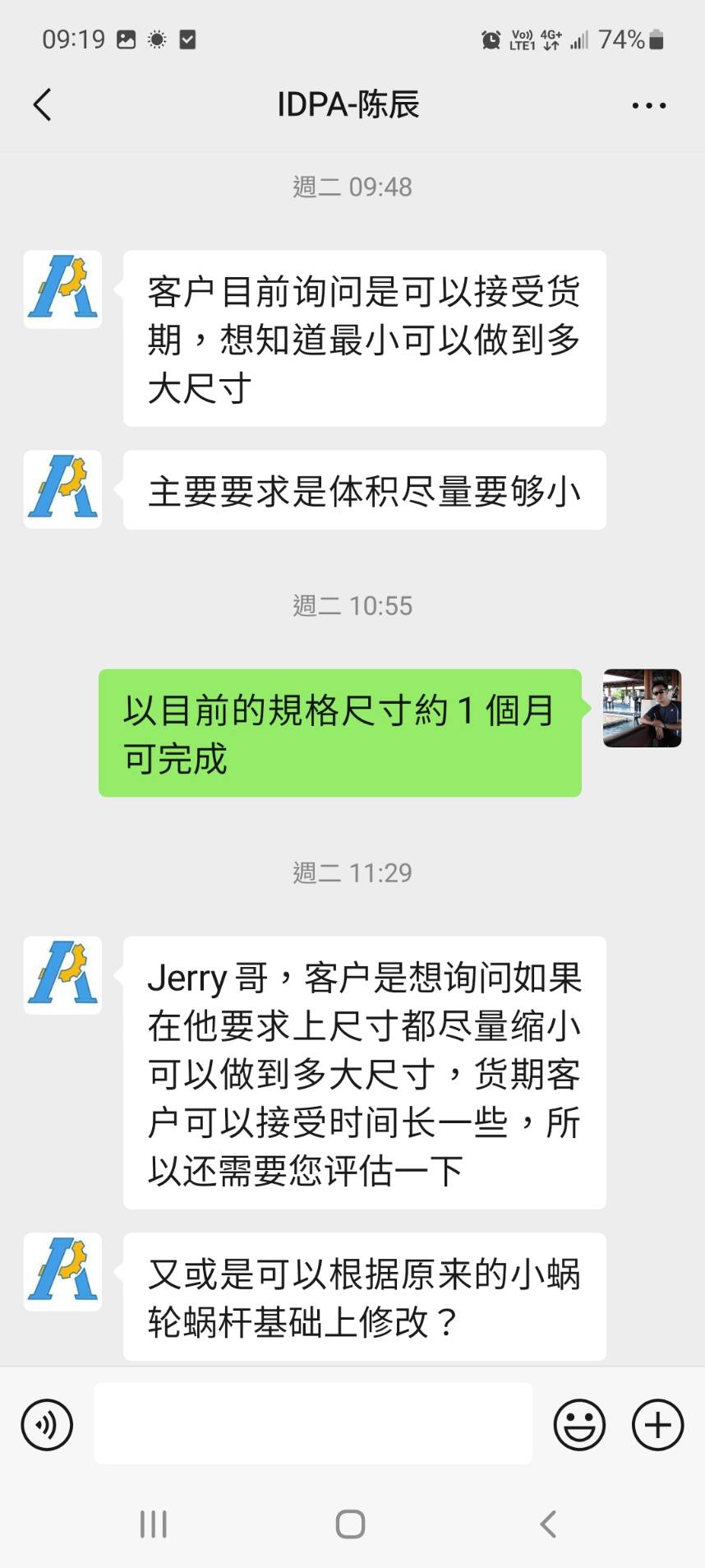Switch to voice message input

point(47,1424)
